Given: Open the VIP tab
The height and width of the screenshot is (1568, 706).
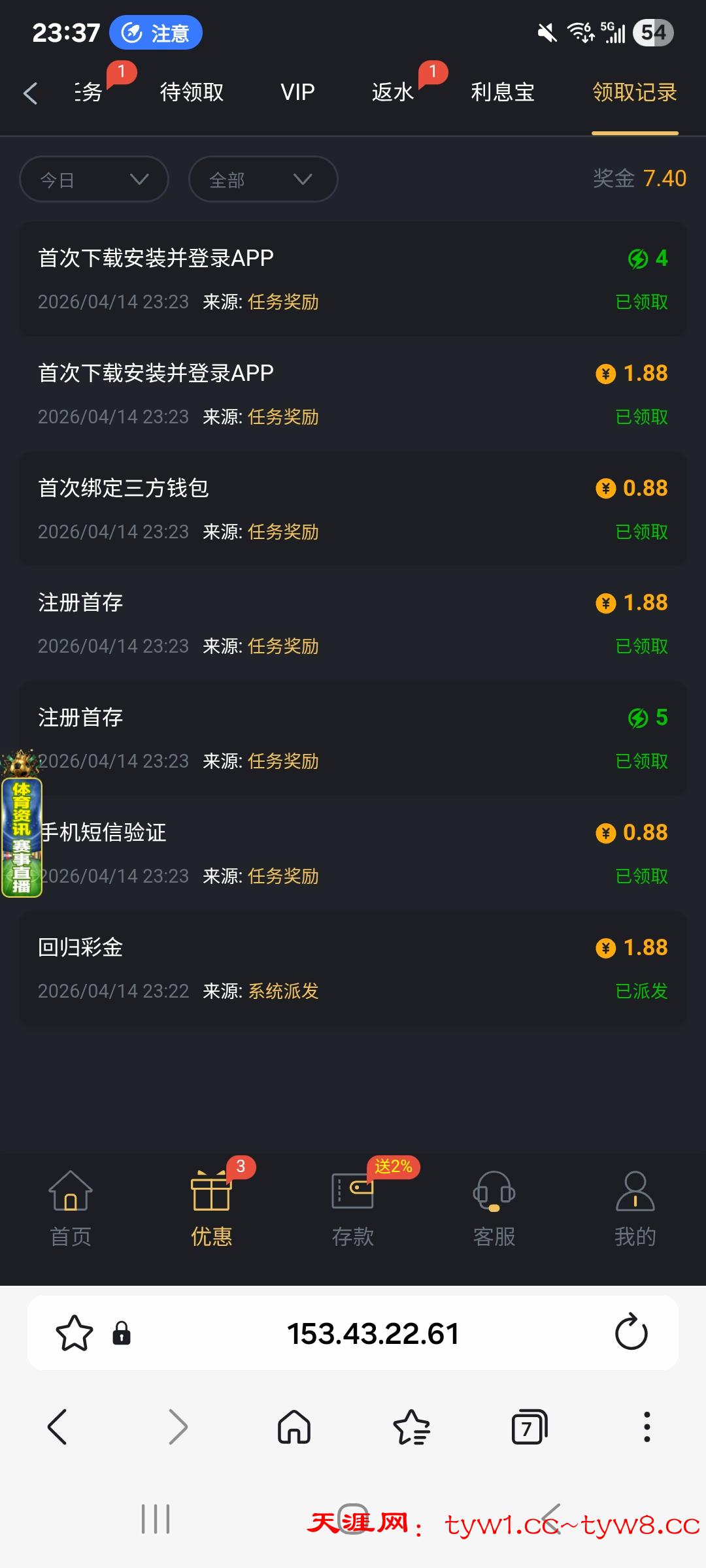Looking at the screenshot, I should [297, 92].
